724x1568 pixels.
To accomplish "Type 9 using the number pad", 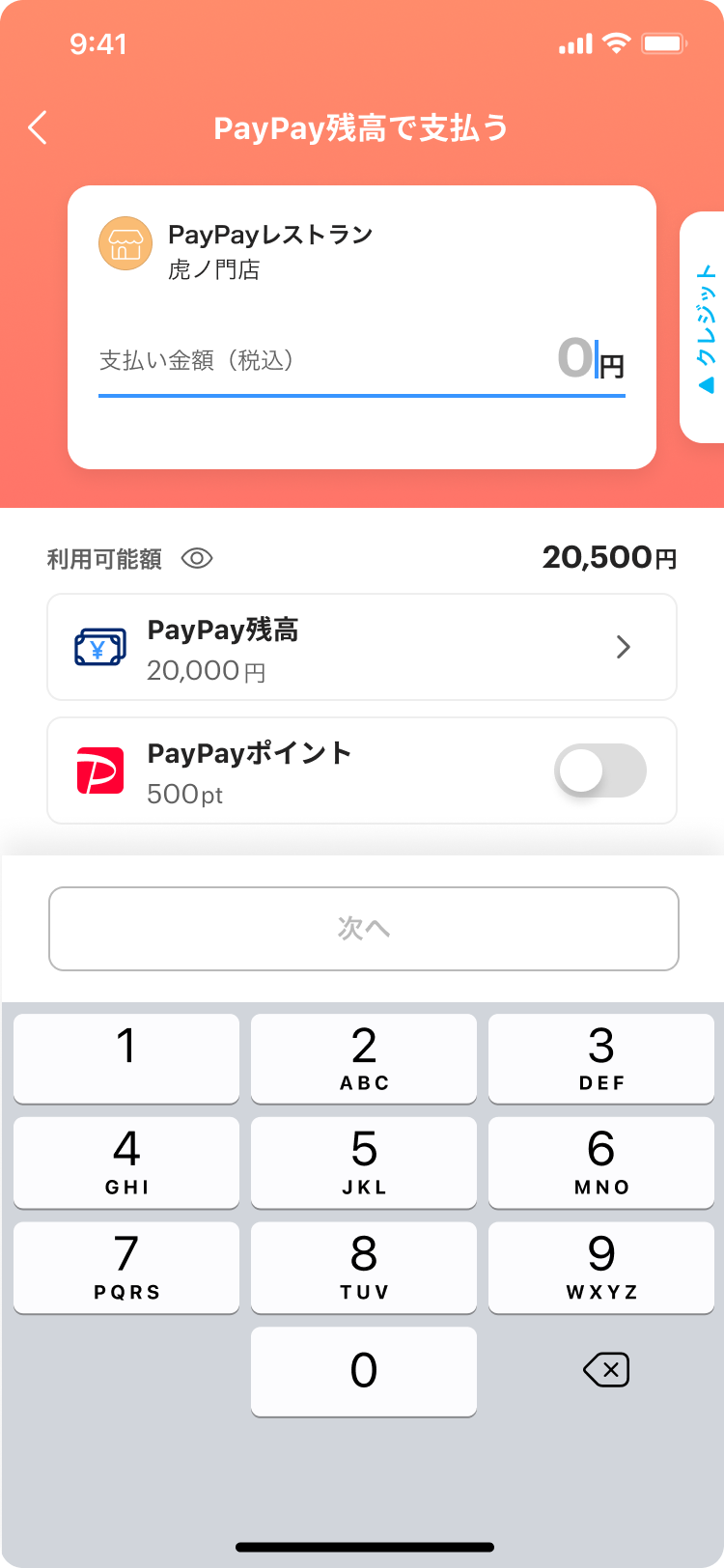I will click(x=601, y=1267).
